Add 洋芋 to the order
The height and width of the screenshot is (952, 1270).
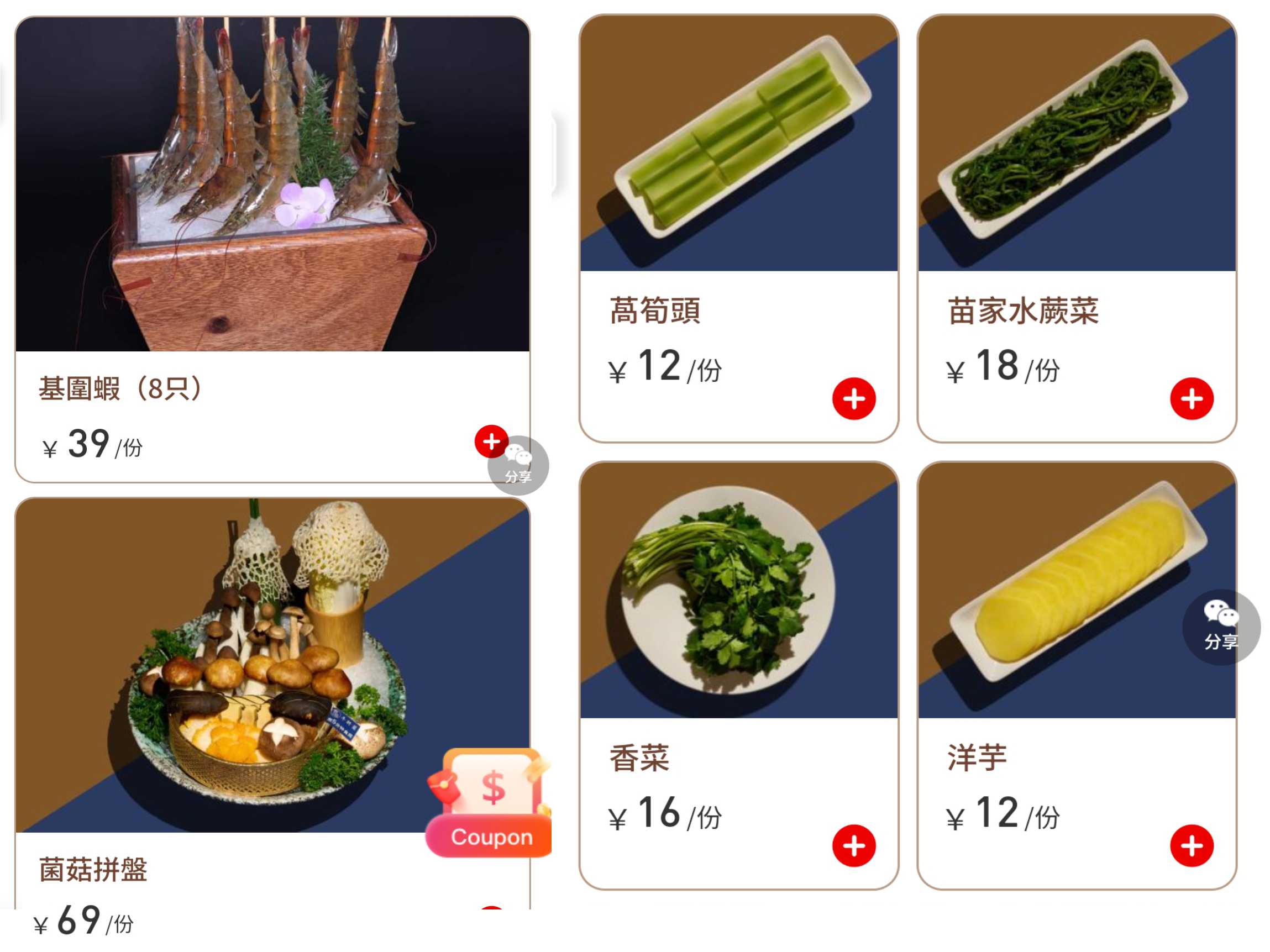pos(1192,846)
